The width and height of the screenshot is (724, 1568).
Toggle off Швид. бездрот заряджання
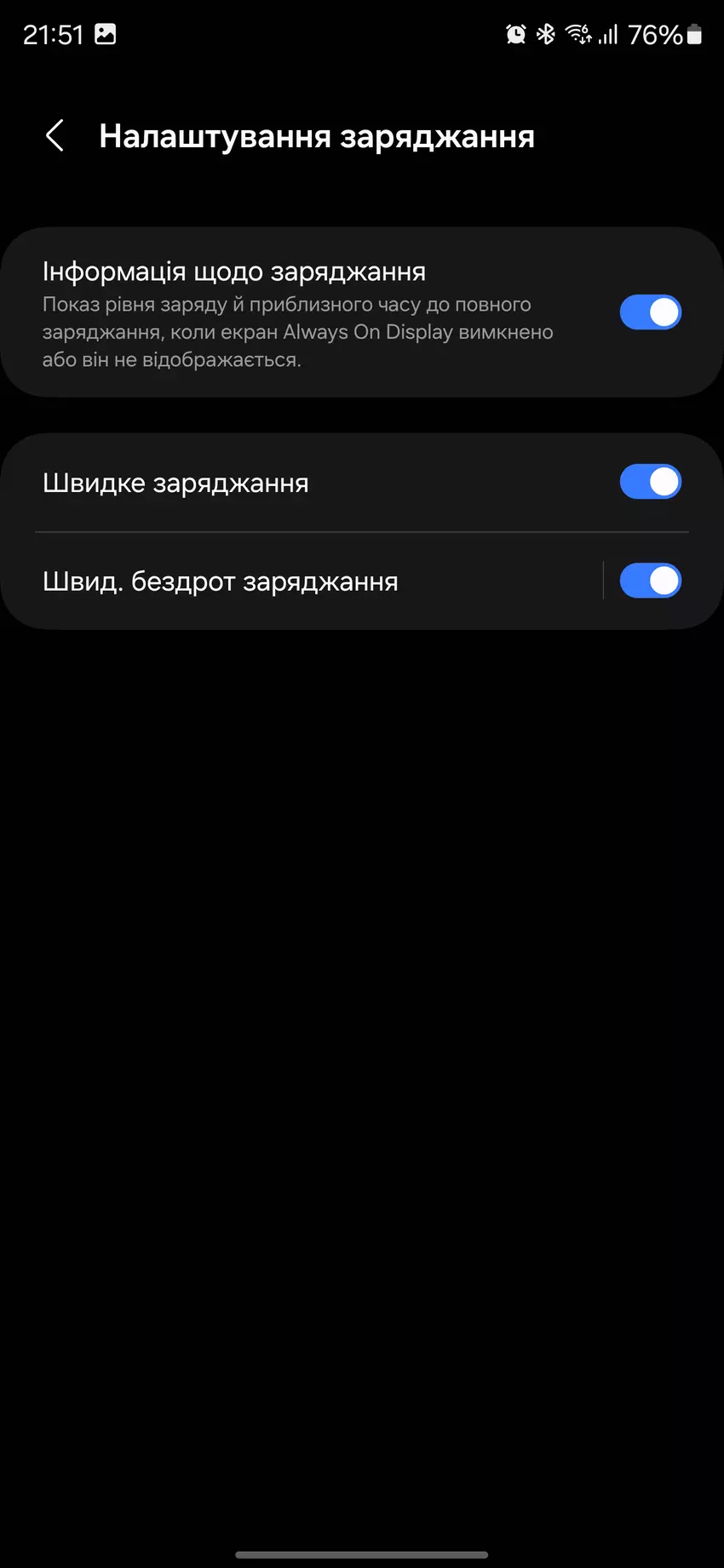pos(650,581)
